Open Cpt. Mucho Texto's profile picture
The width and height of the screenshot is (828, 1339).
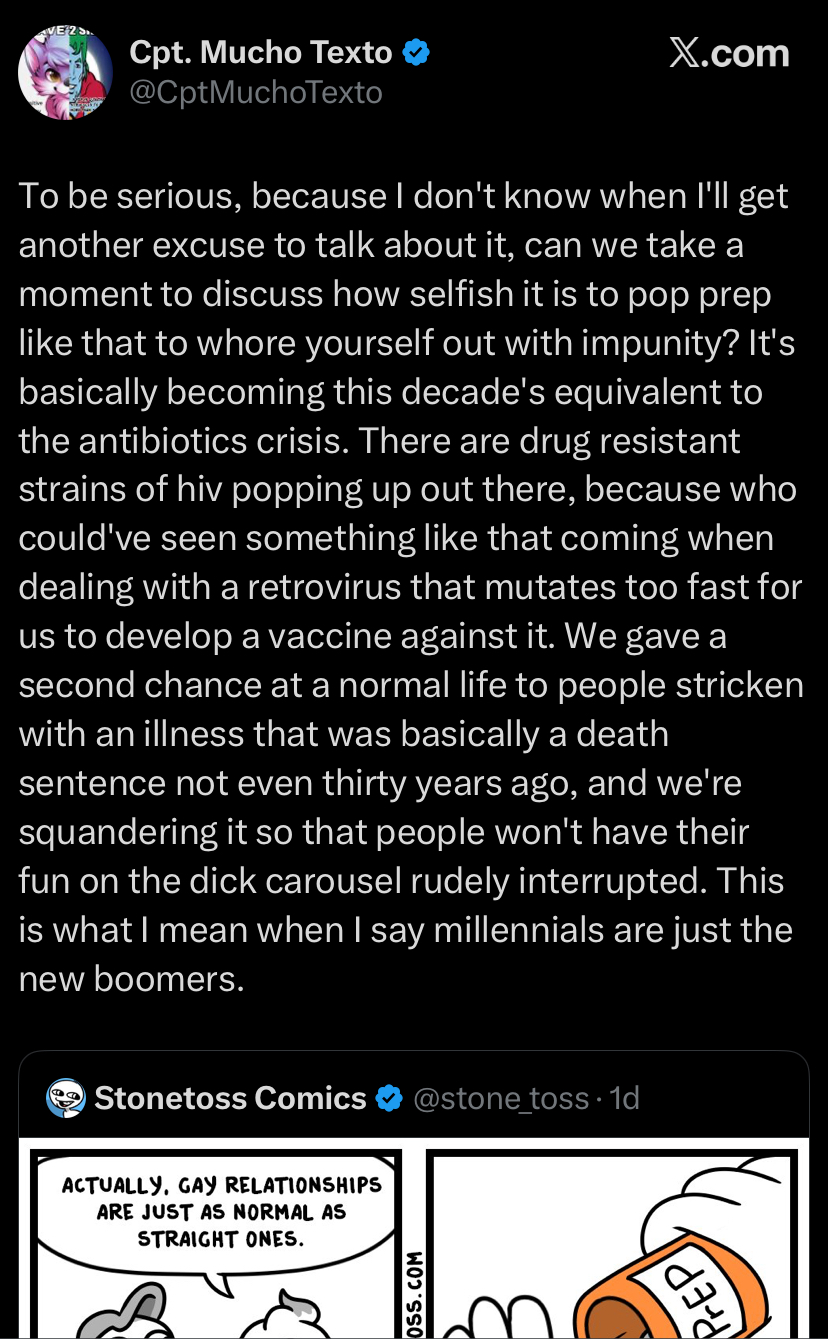click(65, 73)
